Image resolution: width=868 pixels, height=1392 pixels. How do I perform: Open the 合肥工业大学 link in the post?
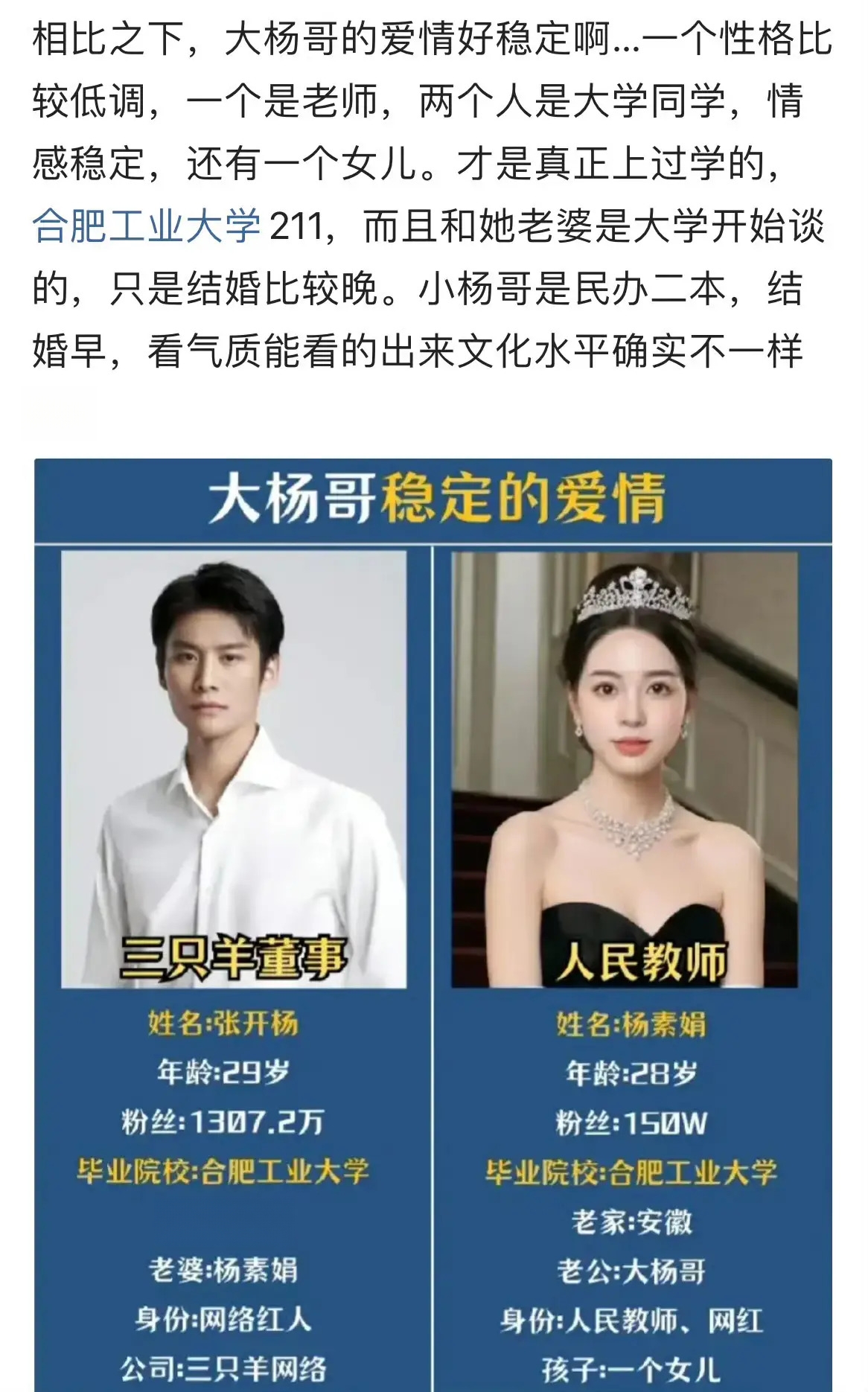(147, 226)
